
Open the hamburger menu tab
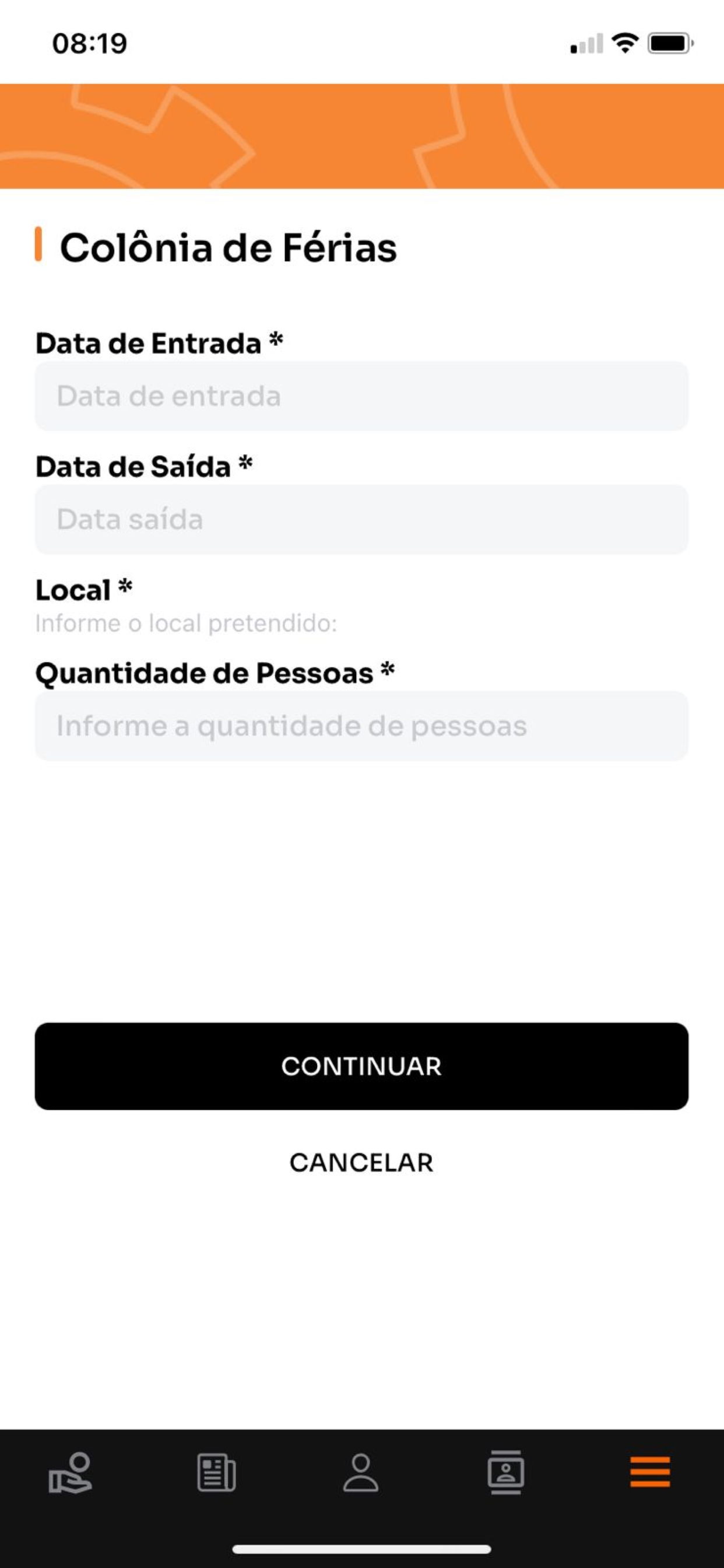[x=650, y=1472]
